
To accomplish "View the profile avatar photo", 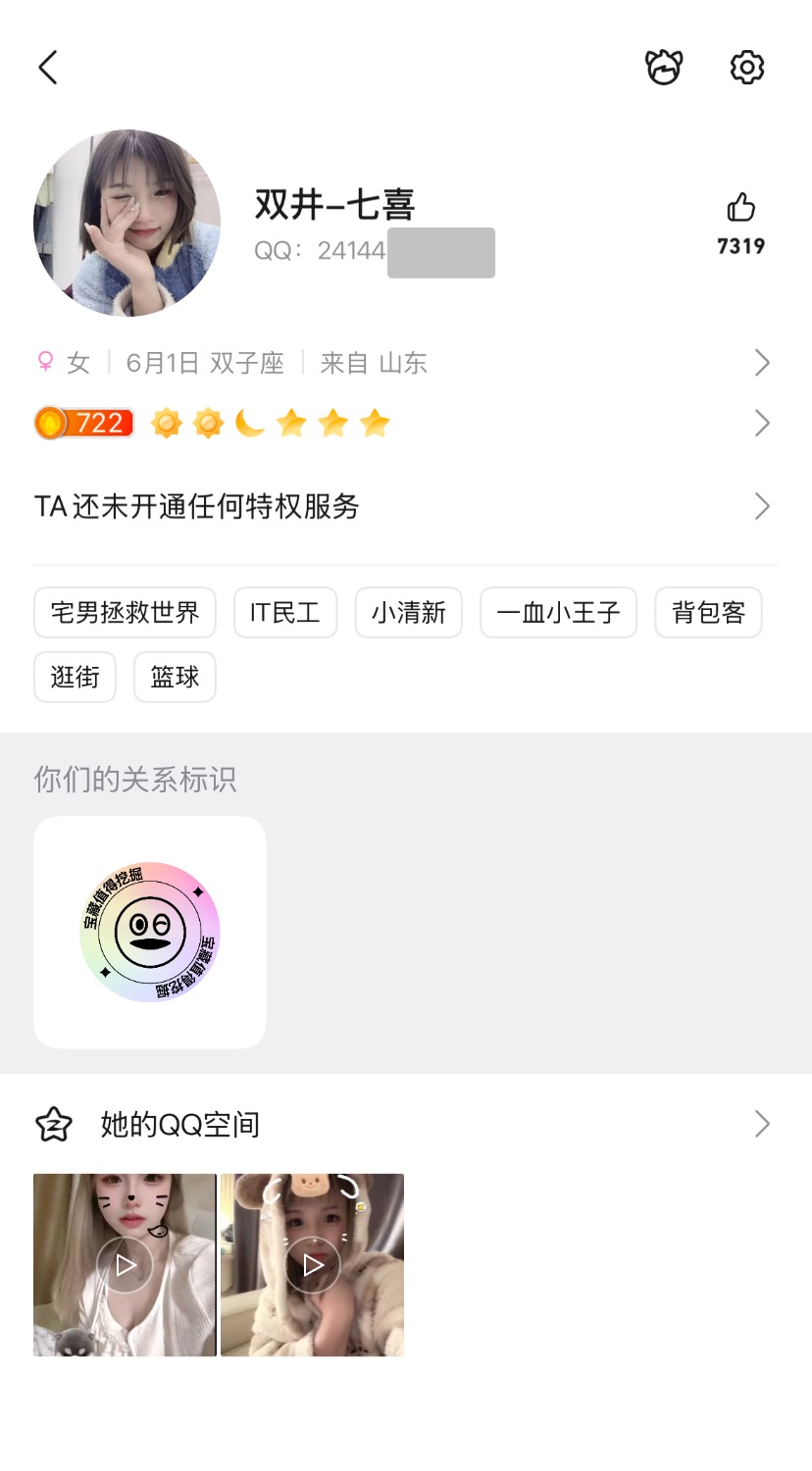I will pos(127,224).
